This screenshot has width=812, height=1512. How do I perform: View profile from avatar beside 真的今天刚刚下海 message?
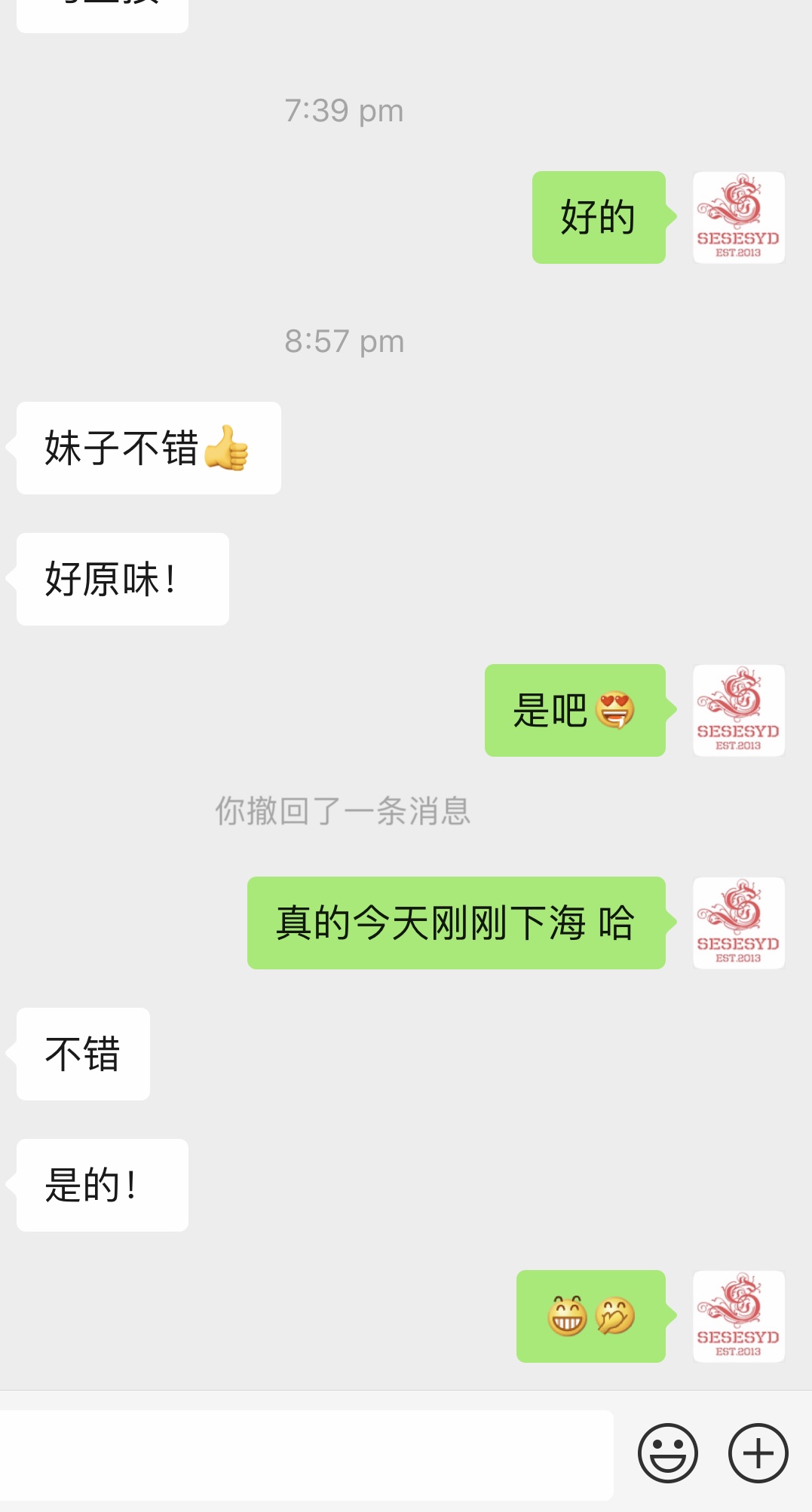[x=738, y=923]
